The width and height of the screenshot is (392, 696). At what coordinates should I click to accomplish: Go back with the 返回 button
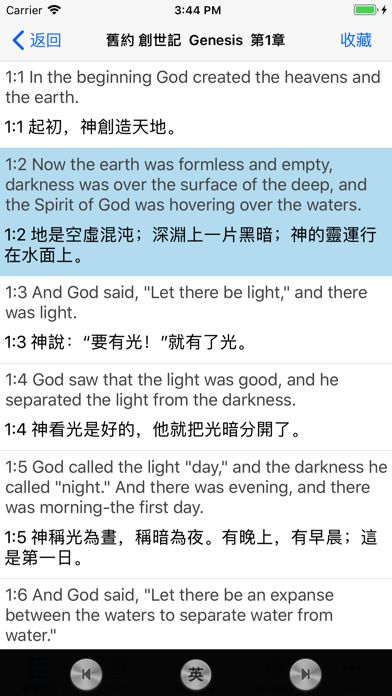(36, 40)
